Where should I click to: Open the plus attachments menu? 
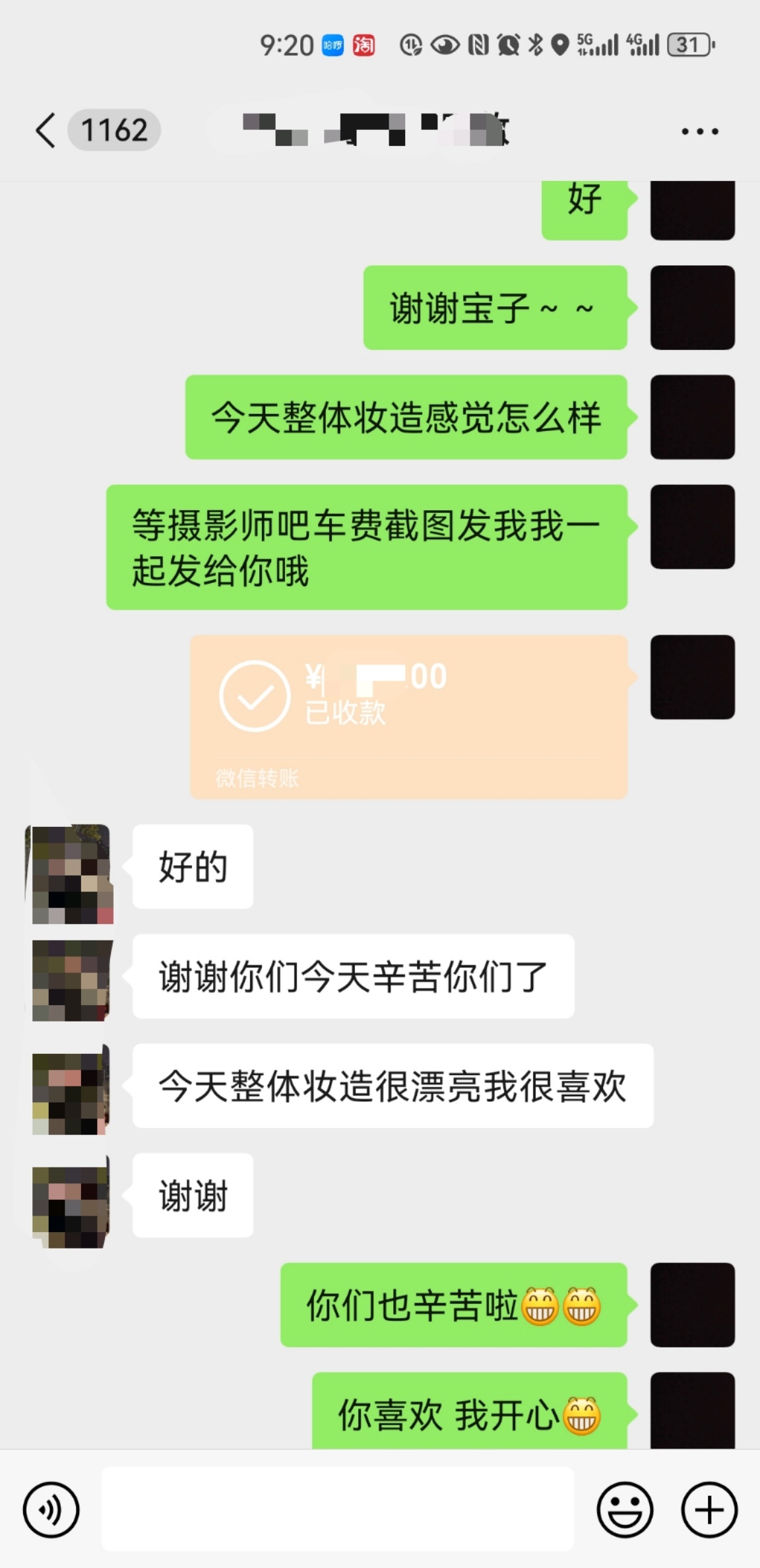tap(709, 1510)
